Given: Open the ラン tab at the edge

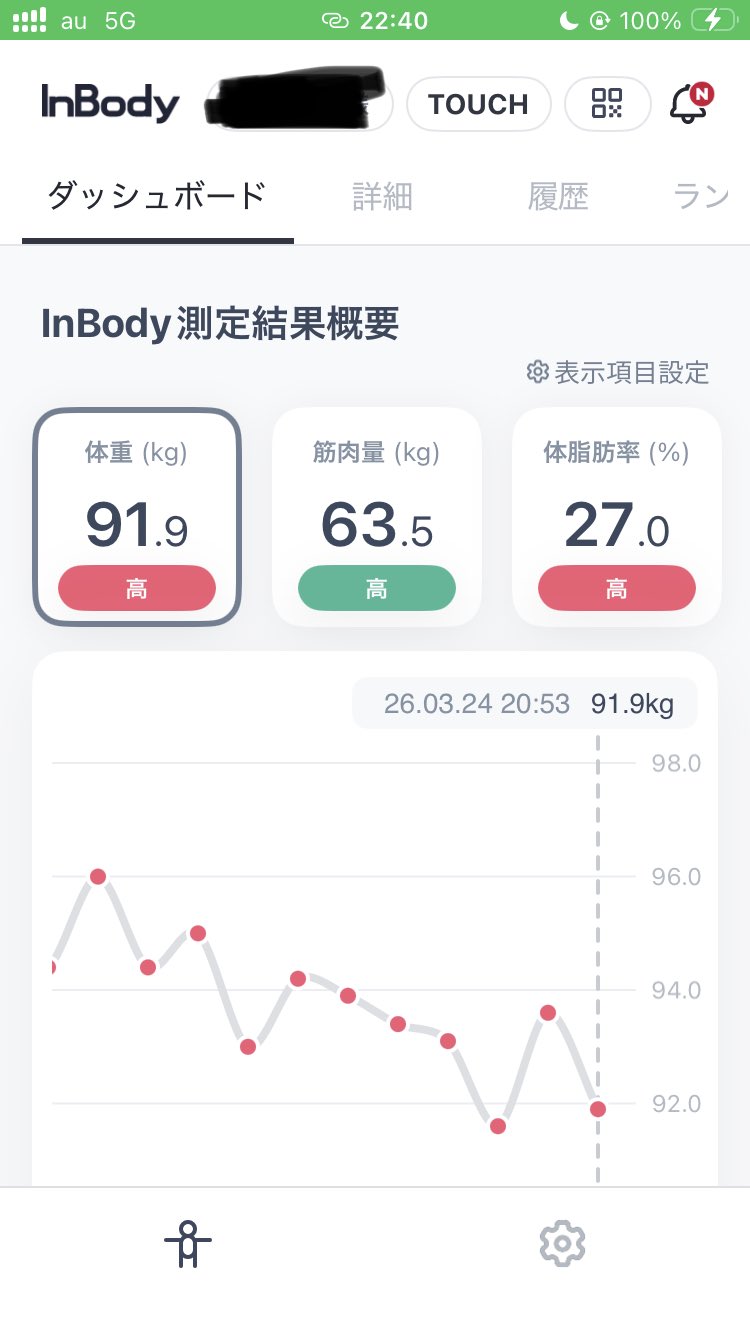Looking at the screenshot, I should pyautogui.click(x=702, y=196).
